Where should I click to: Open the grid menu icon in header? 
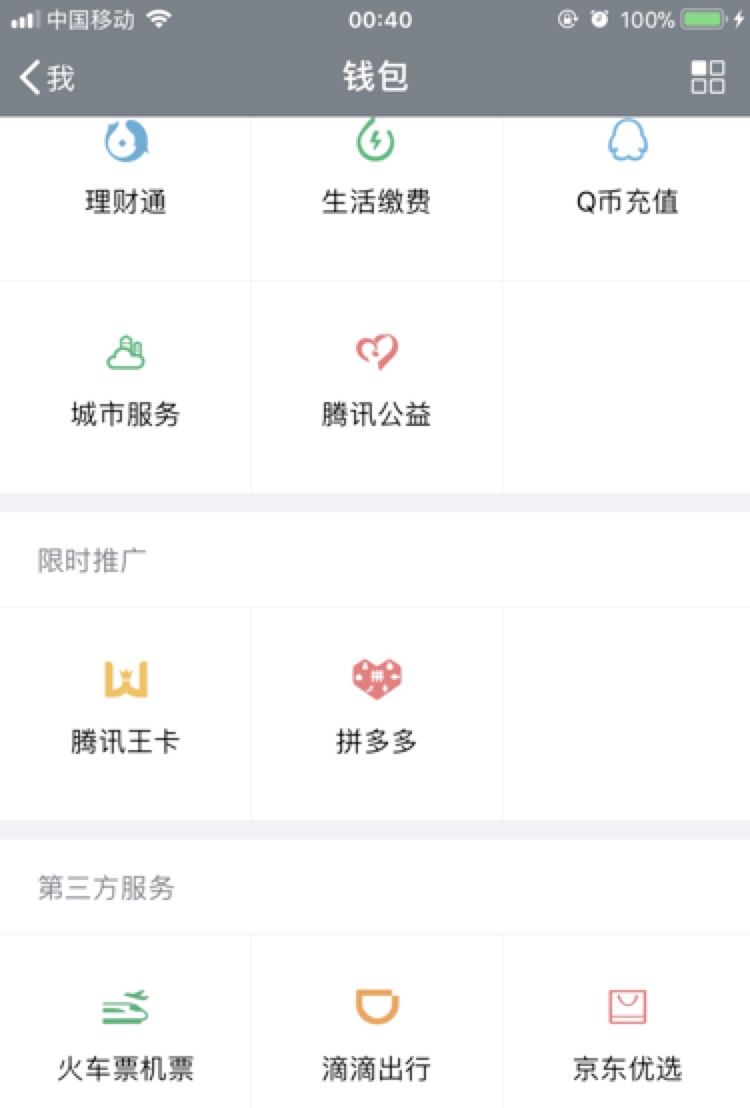(707, 77)
